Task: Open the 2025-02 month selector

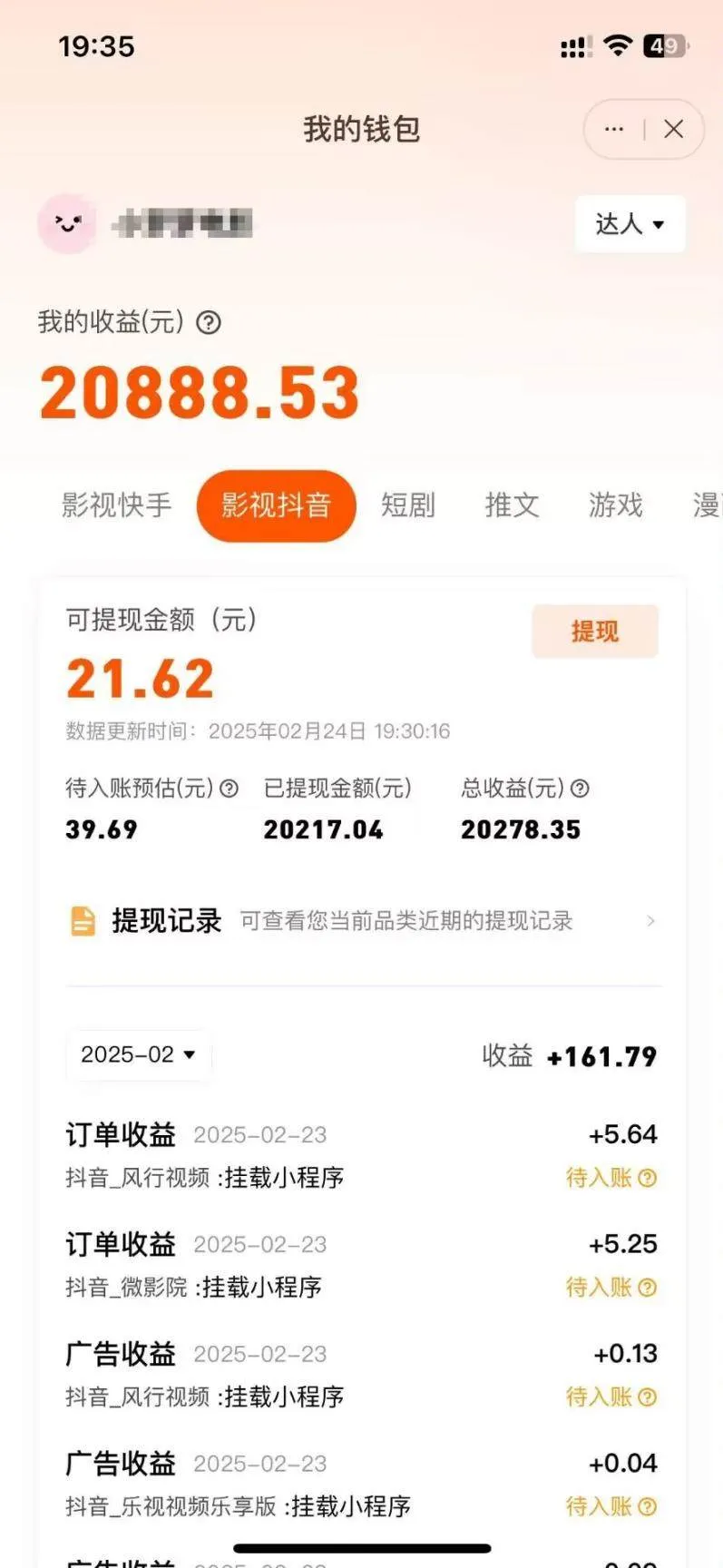Action: click(x=137, y=1054)
